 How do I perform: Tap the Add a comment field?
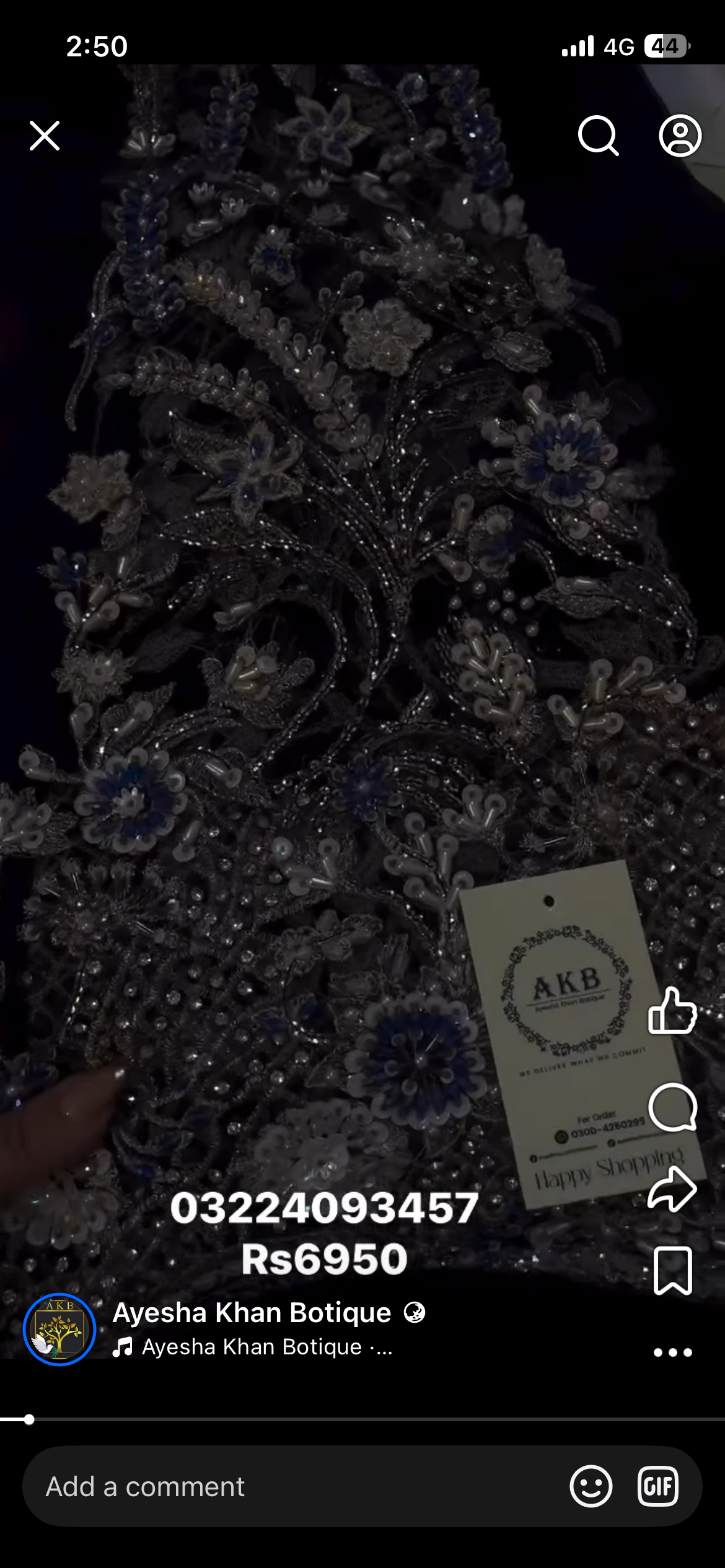coord(279,1486)
